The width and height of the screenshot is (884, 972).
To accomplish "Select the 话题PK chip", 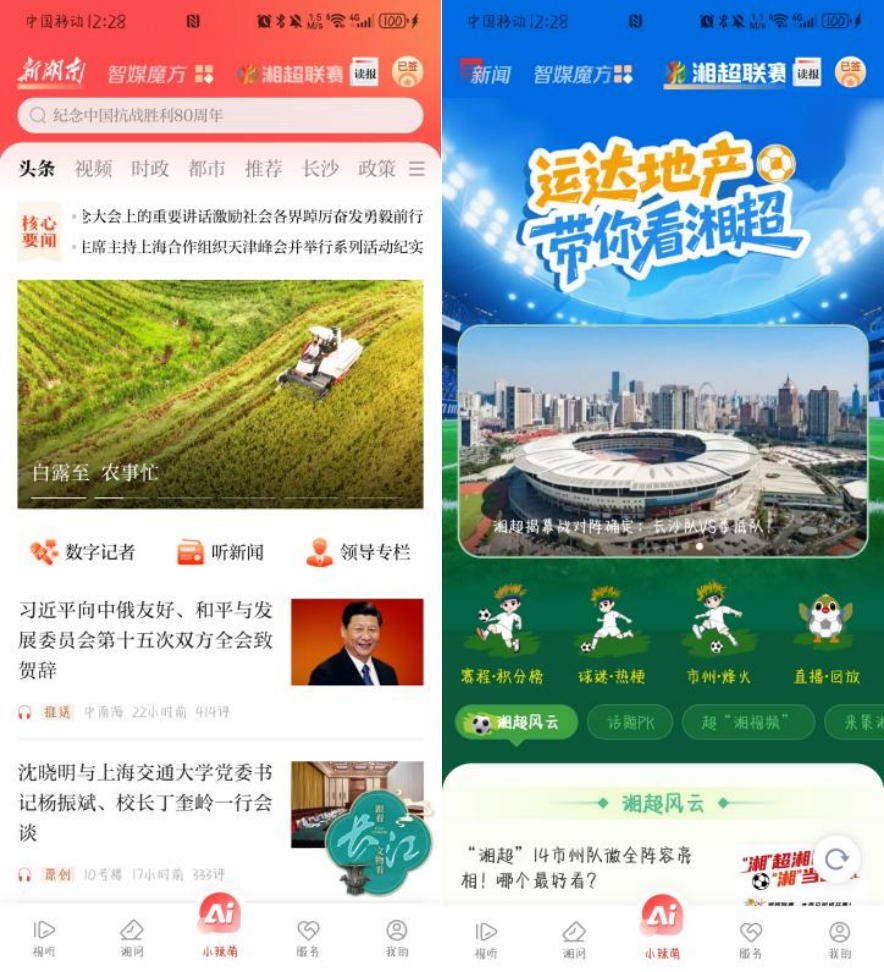I will 630,722.
